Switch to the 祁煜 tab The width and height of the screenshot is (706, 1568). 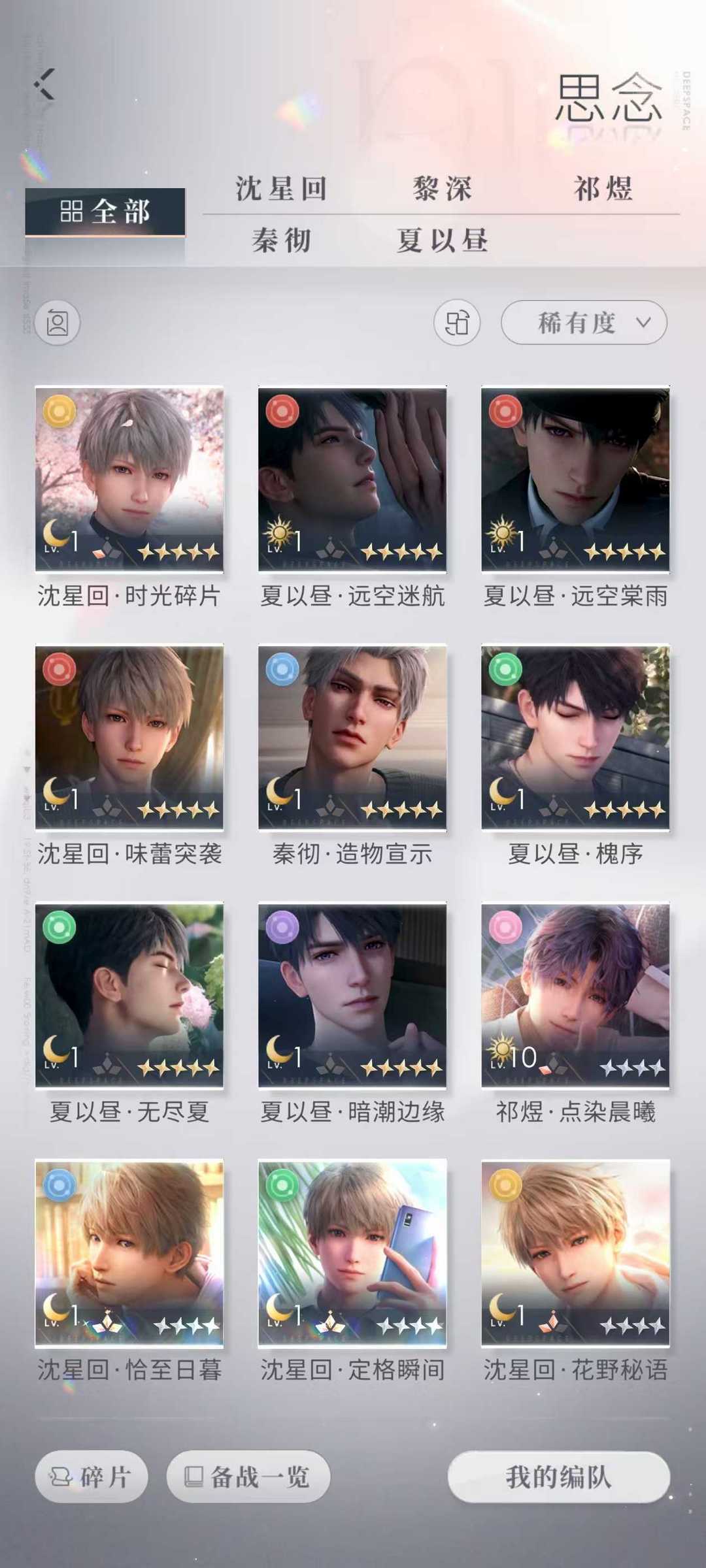click(x=603, y=189)
